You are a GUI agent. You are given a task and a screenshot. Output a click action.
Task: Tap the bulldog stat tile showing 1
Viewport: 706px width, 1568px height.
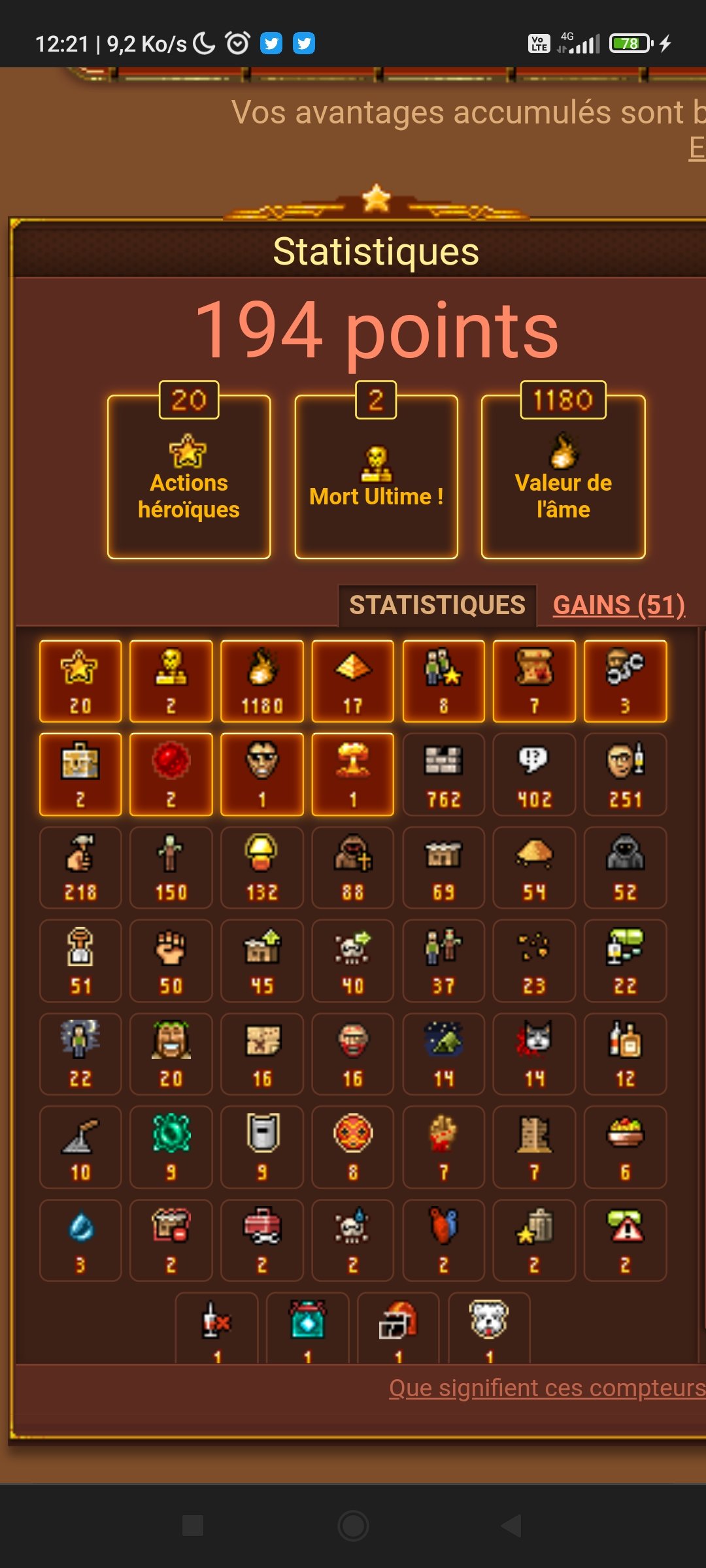489,1328
